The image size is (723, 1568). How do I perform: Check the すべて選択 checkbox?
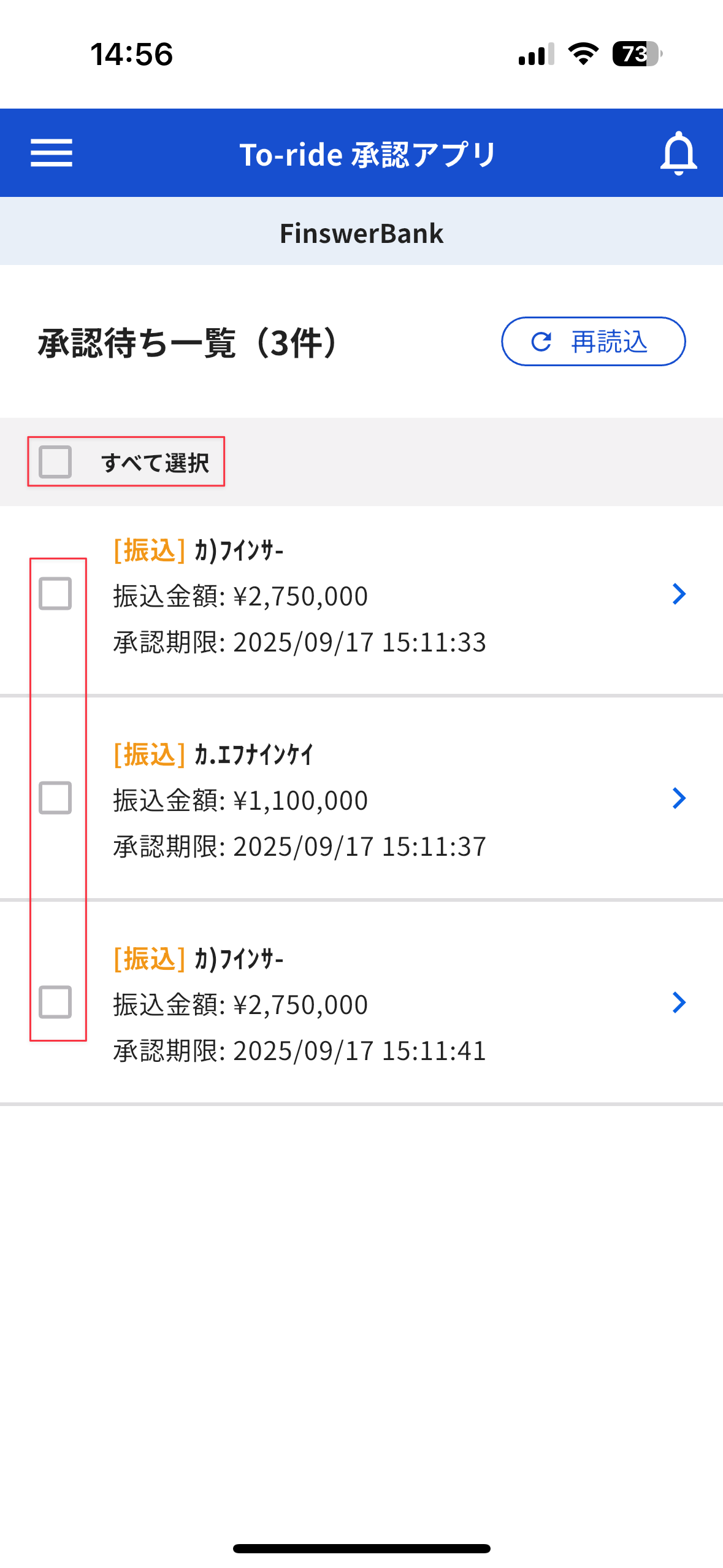point(55,462)
